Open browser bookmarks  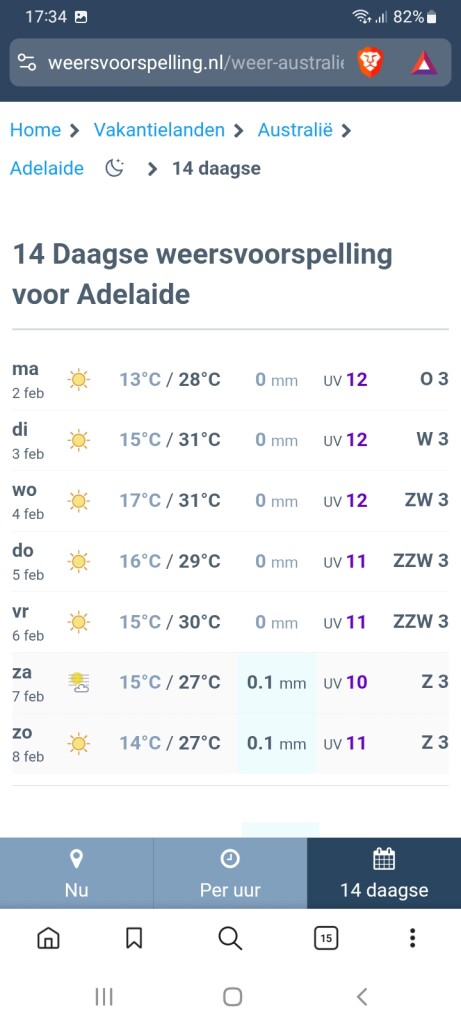[x=134, y=938]
